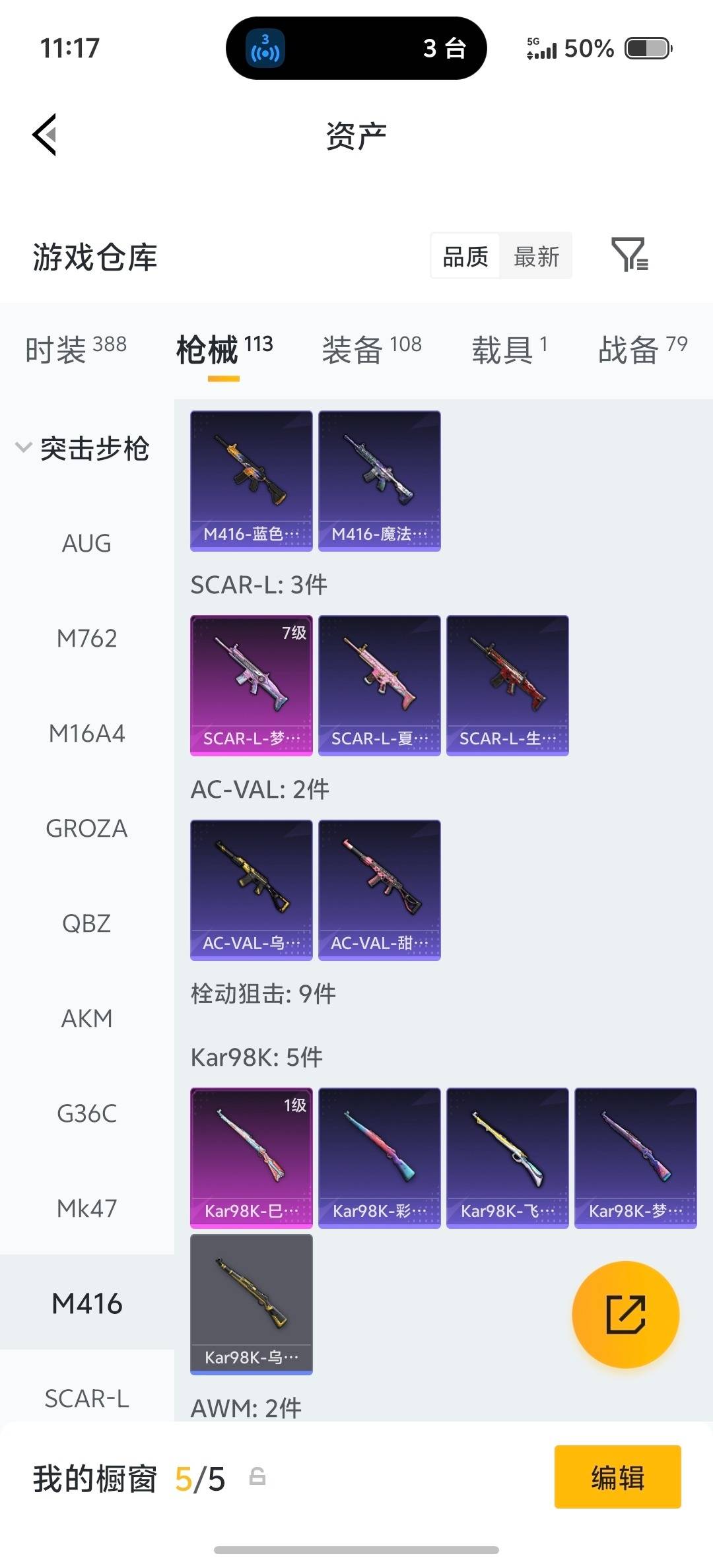Select the SCAR-L-梦 level 7 skin

pos(251,684)
